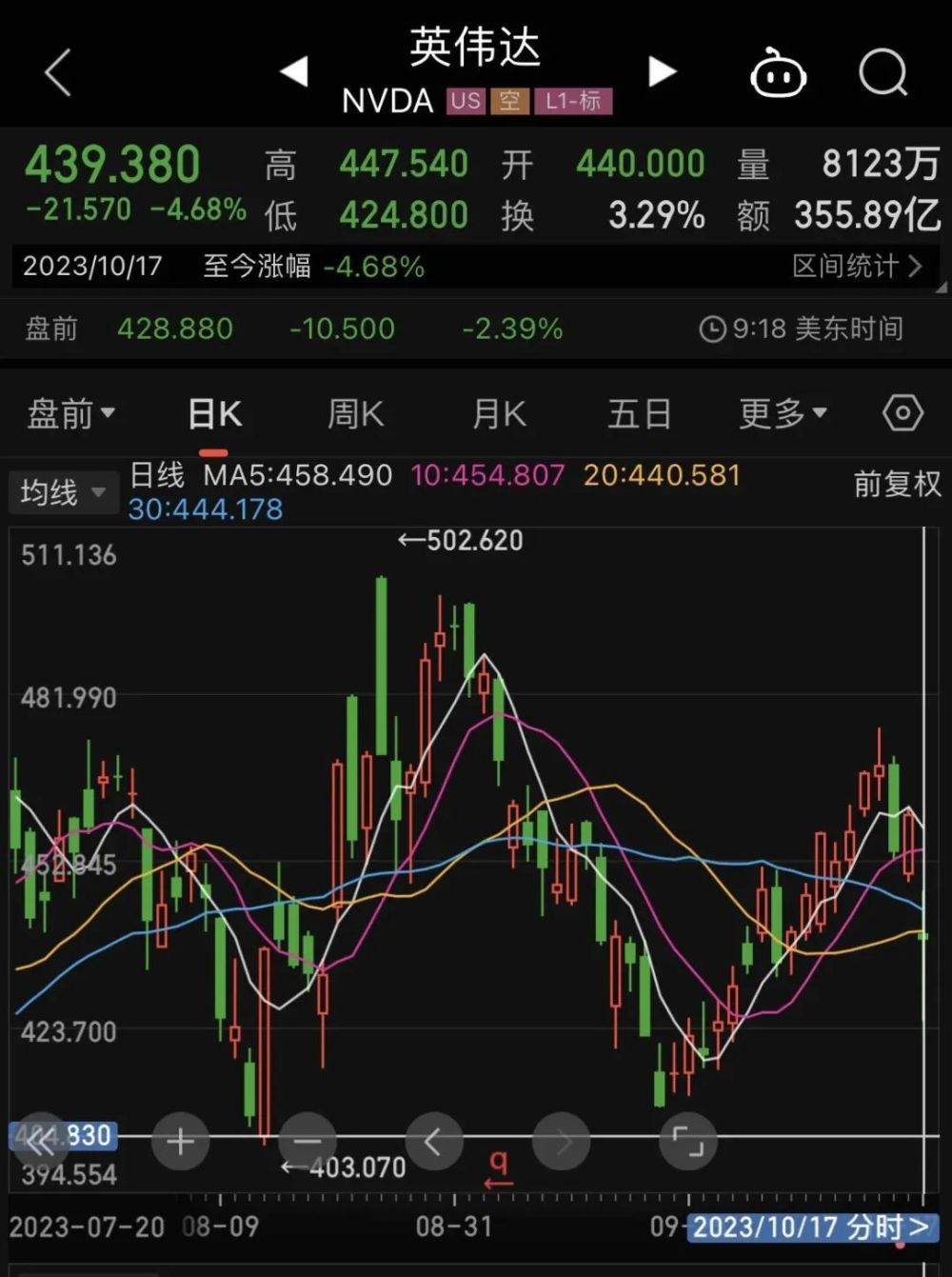Zoom out the chart with the minus icon
This screenshot has height=1277, width=952.
pyautogui.click(x=307, y=1141)
